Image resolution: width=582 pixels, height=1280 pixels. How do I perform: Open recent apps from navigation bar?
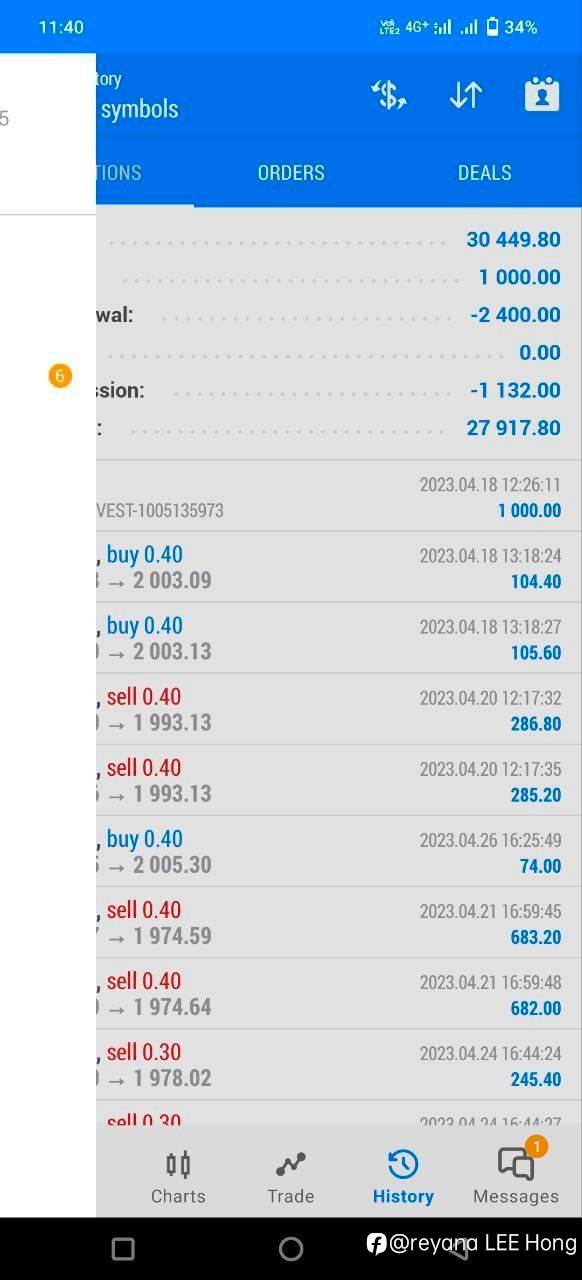click(x=123, y=1248)
